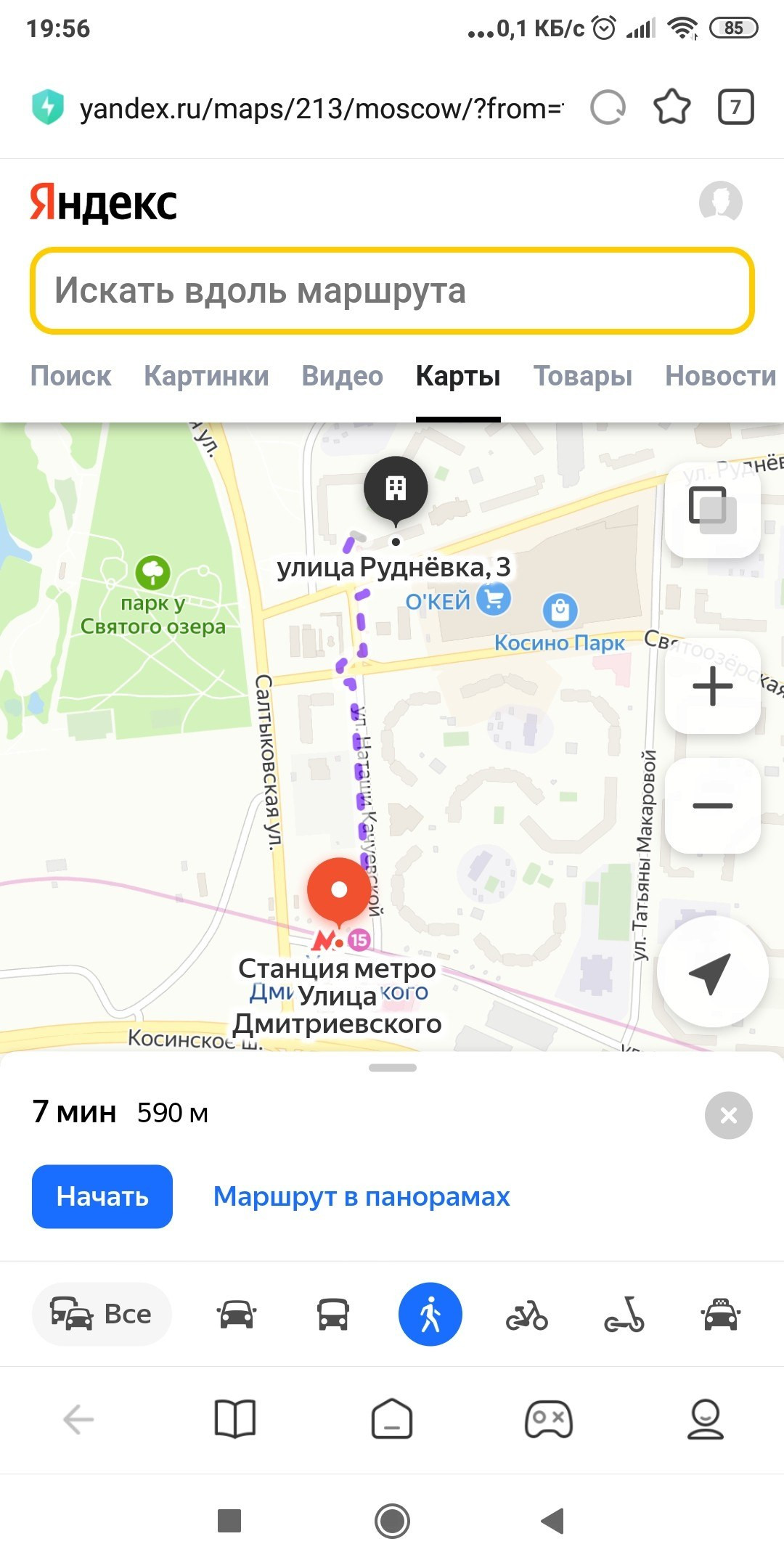The image size is (784, 1568).
Task: Open the map layers button
Action: point(712,510)
